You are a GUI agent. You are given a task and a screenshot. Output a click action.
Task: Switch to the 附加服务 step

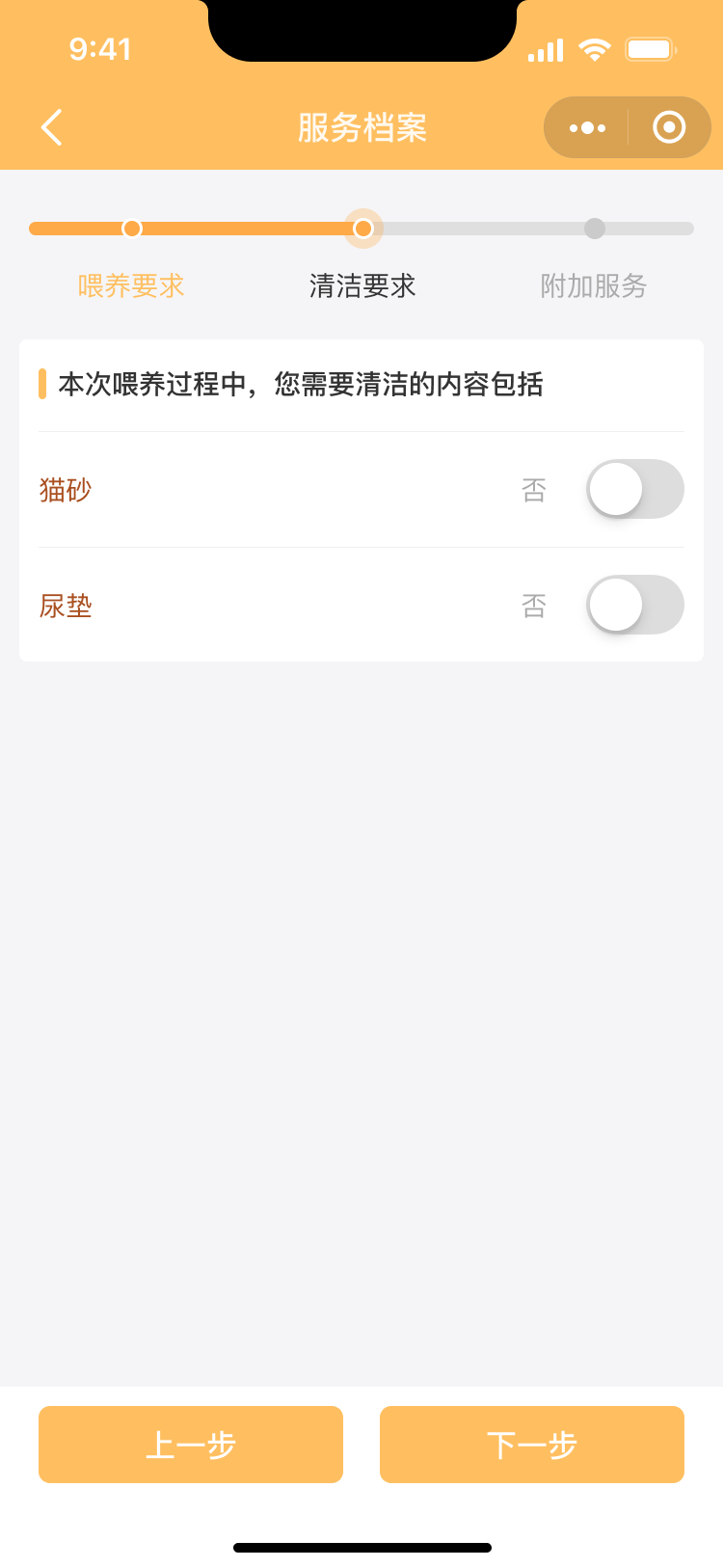pyautogui.click(x=594, y=285)
